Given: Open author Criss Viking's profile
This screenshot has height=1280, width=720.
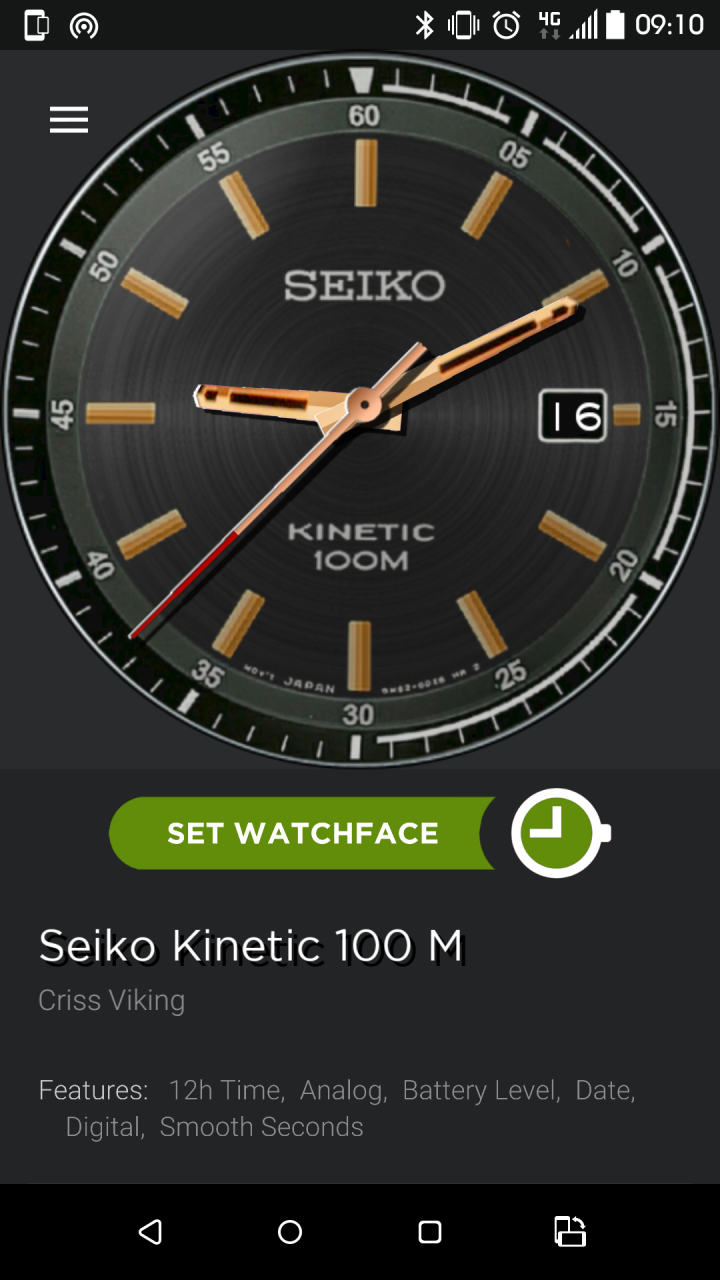Looking at the screenshot, I should pyautogui.click(x=111, y=1000).
